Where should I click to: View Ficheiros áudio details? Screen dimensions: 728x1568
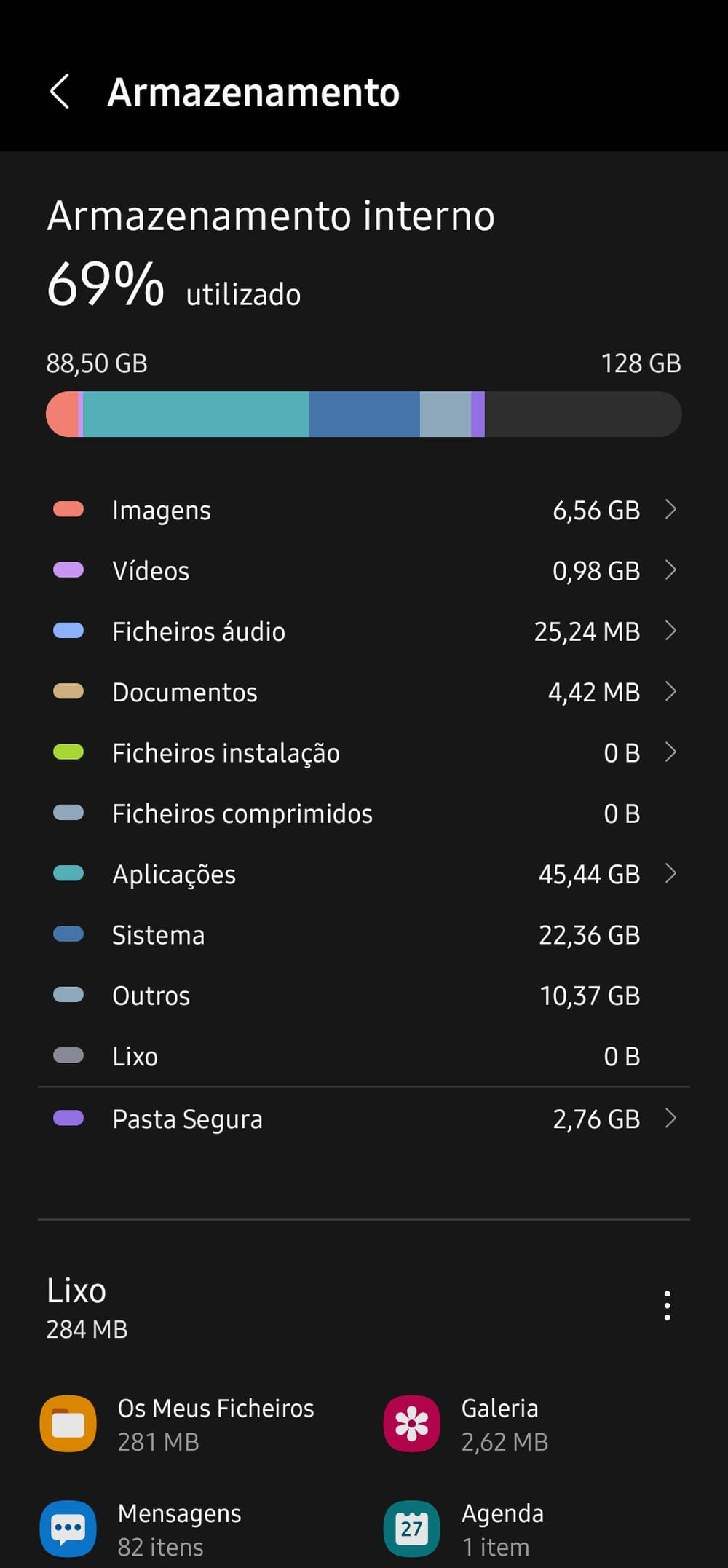tap(364, 631)
